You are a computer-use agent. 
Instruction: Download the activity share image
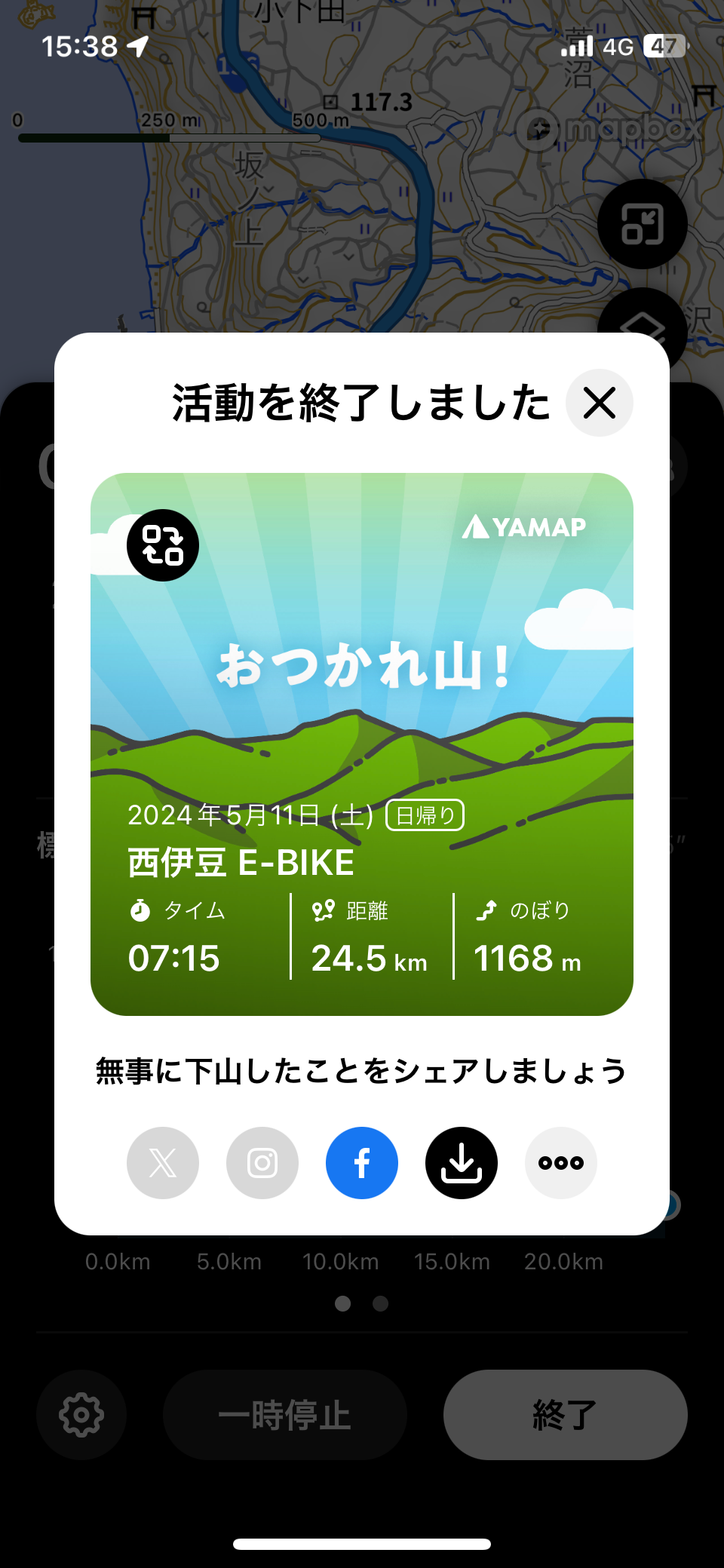tap(462, 1163)
